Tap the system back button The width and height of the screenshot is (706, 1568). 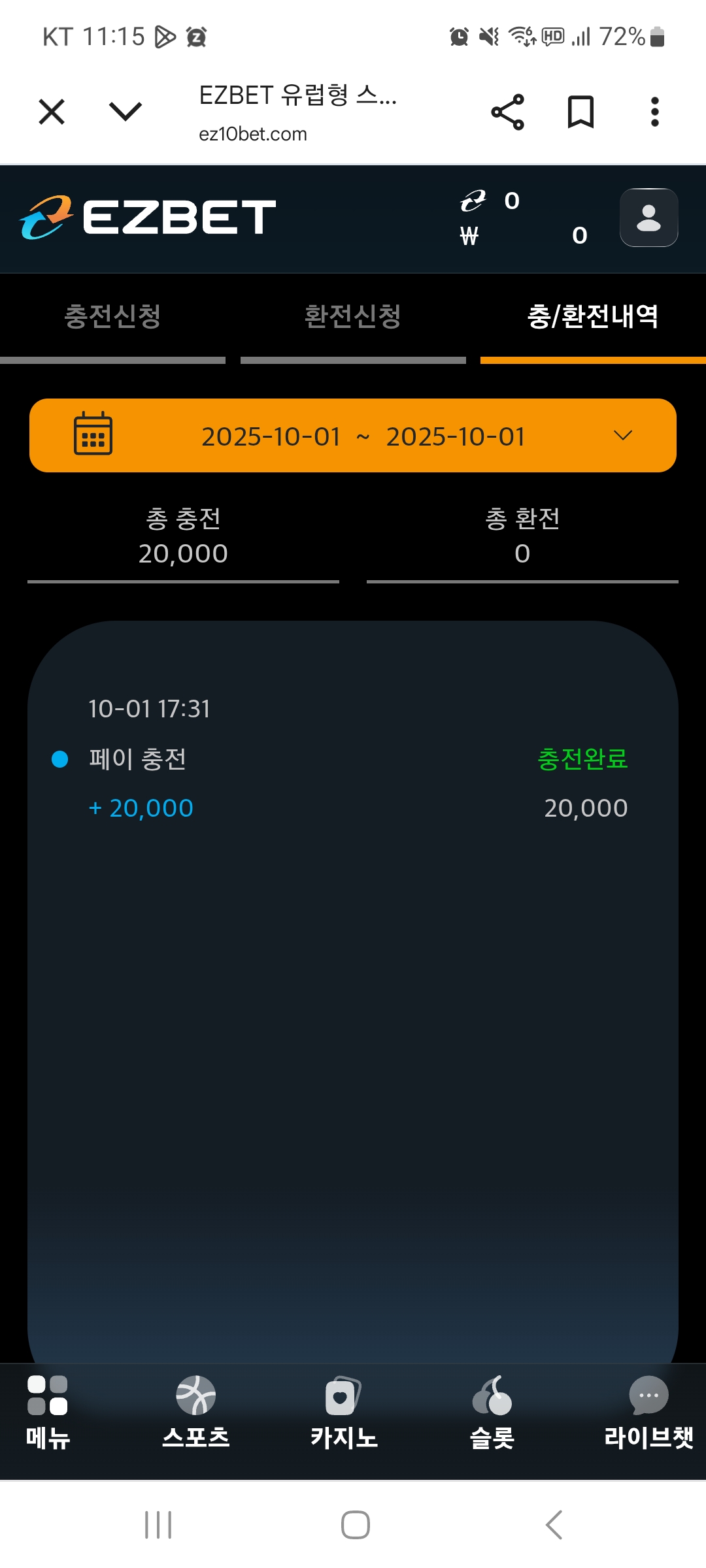click(554, 1525)
